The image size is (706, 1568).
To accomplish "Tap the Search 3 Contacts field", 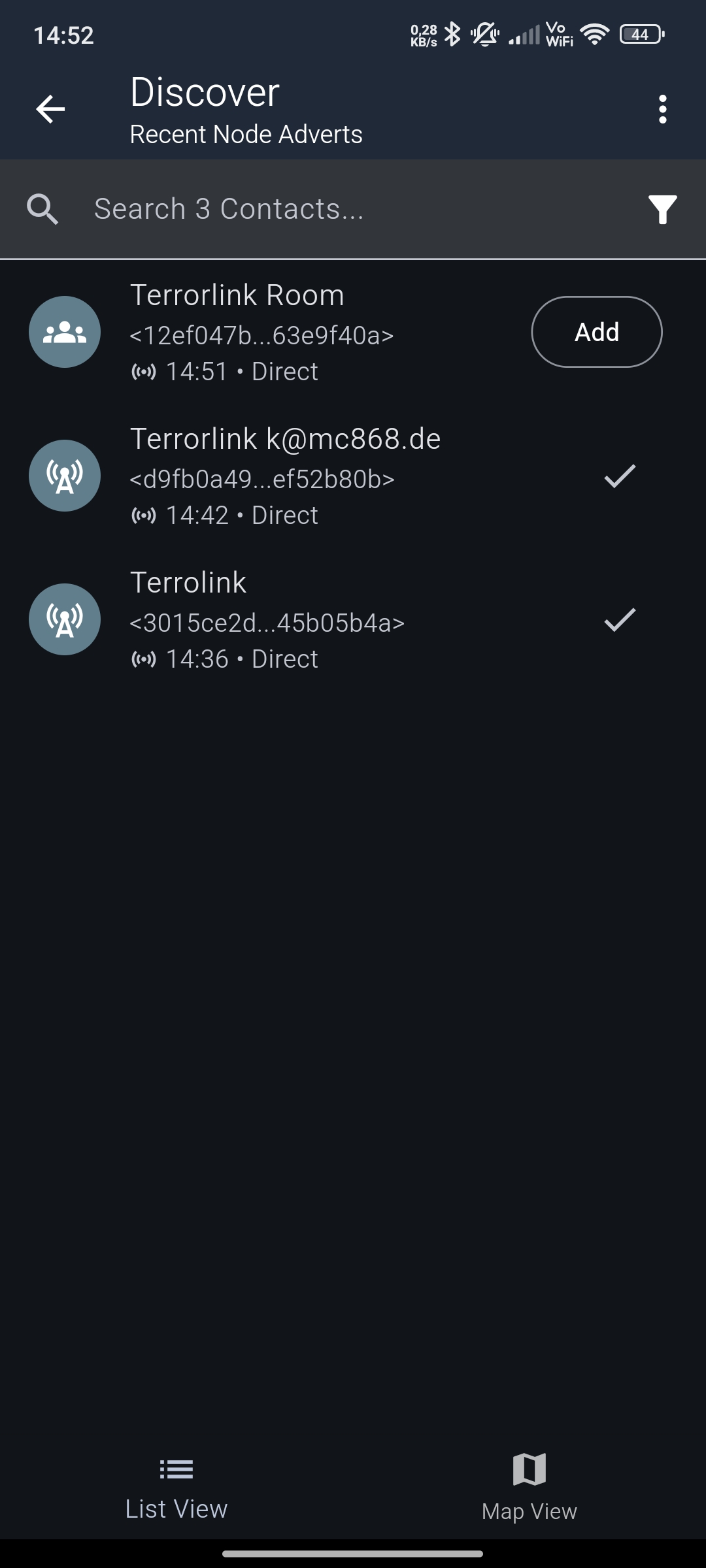I will [353, 209].
